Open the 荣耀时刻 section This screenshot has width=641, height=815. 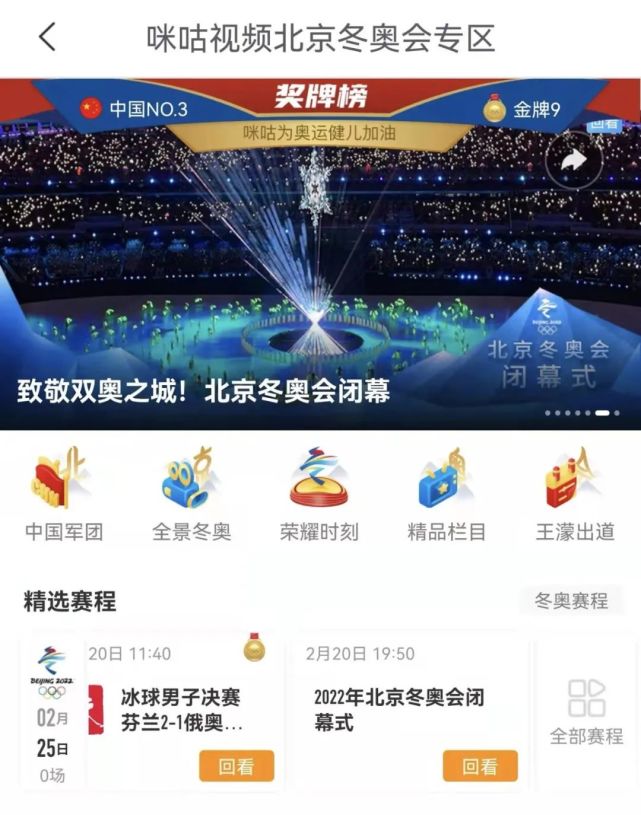318,497
